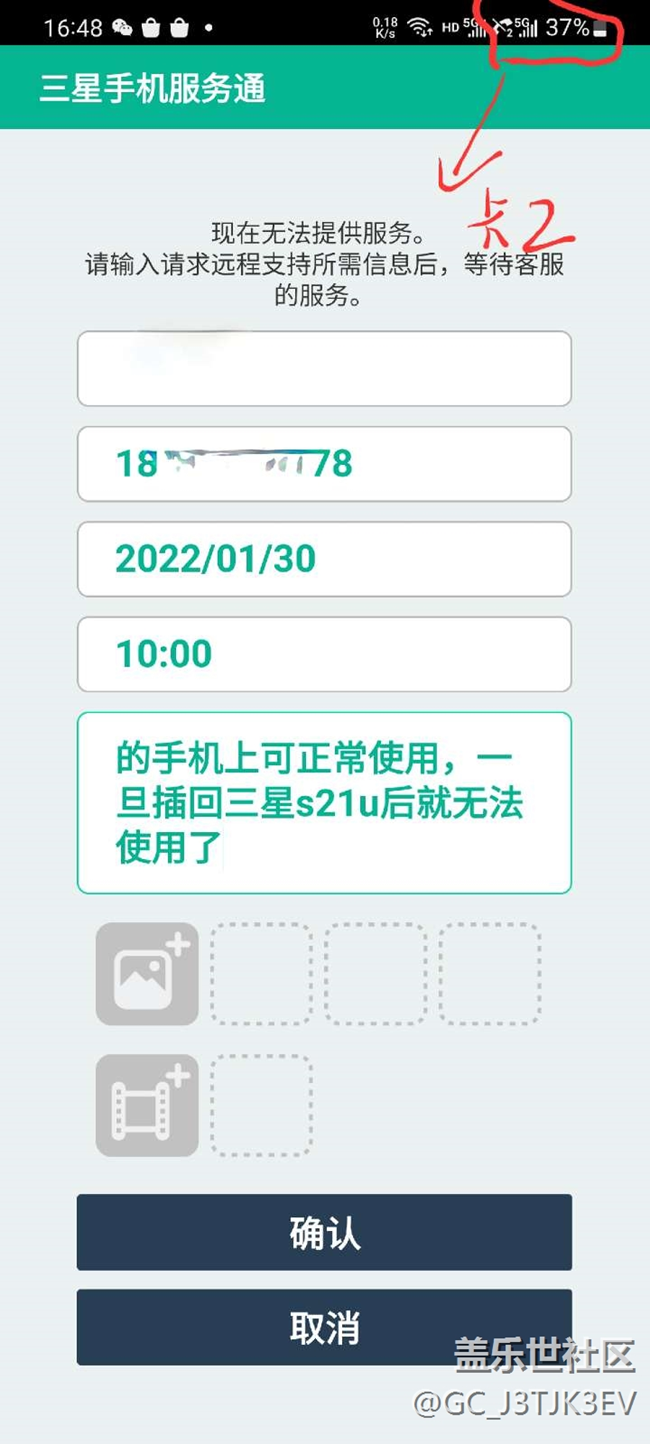
Task: Change the date 2022/01/30
Action: pyautogui.click(x=324, y=559)
